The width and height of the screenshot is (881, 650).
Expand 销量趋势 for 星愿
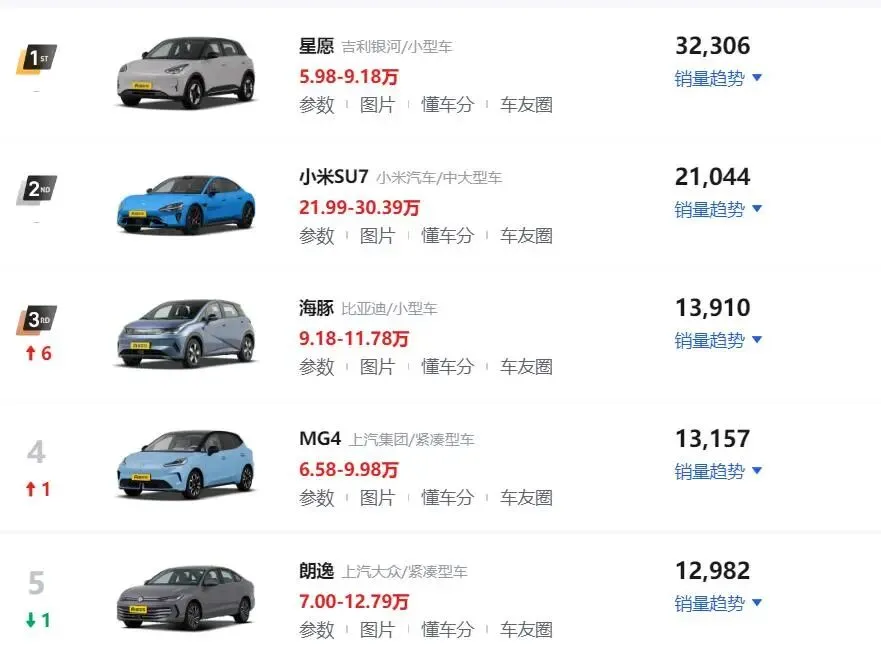pyautogui.click(x=717, y=78)
